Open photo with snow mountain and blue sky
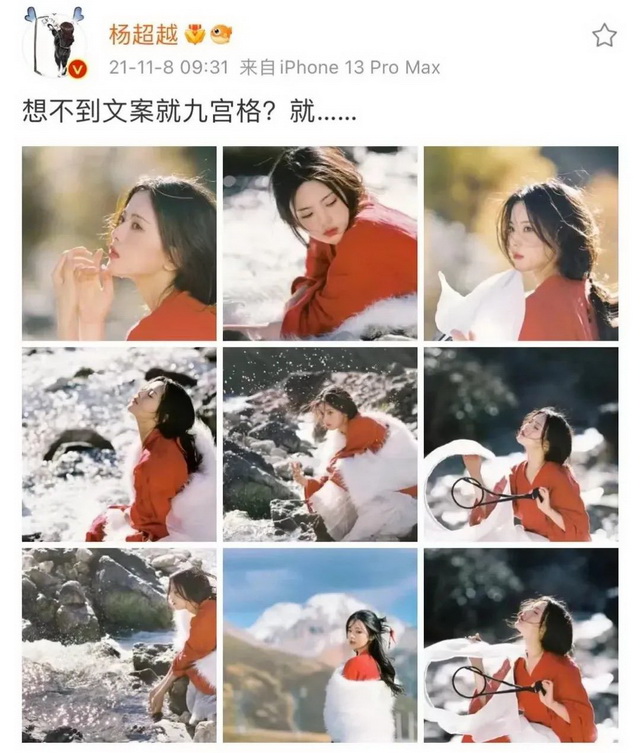Image resolution: width=640 pixels, height=753 pixels. point(320,645)
